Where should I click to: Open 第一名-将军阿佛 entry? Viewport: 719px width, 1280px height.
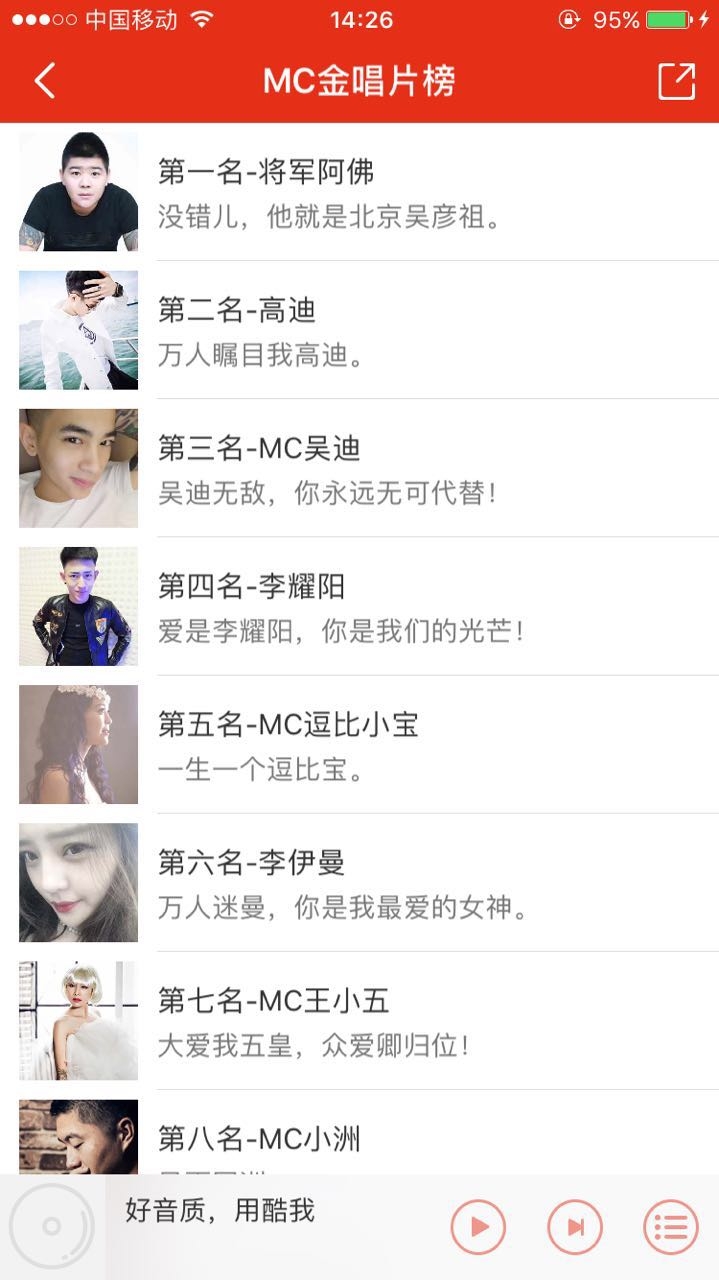[360, 192]
